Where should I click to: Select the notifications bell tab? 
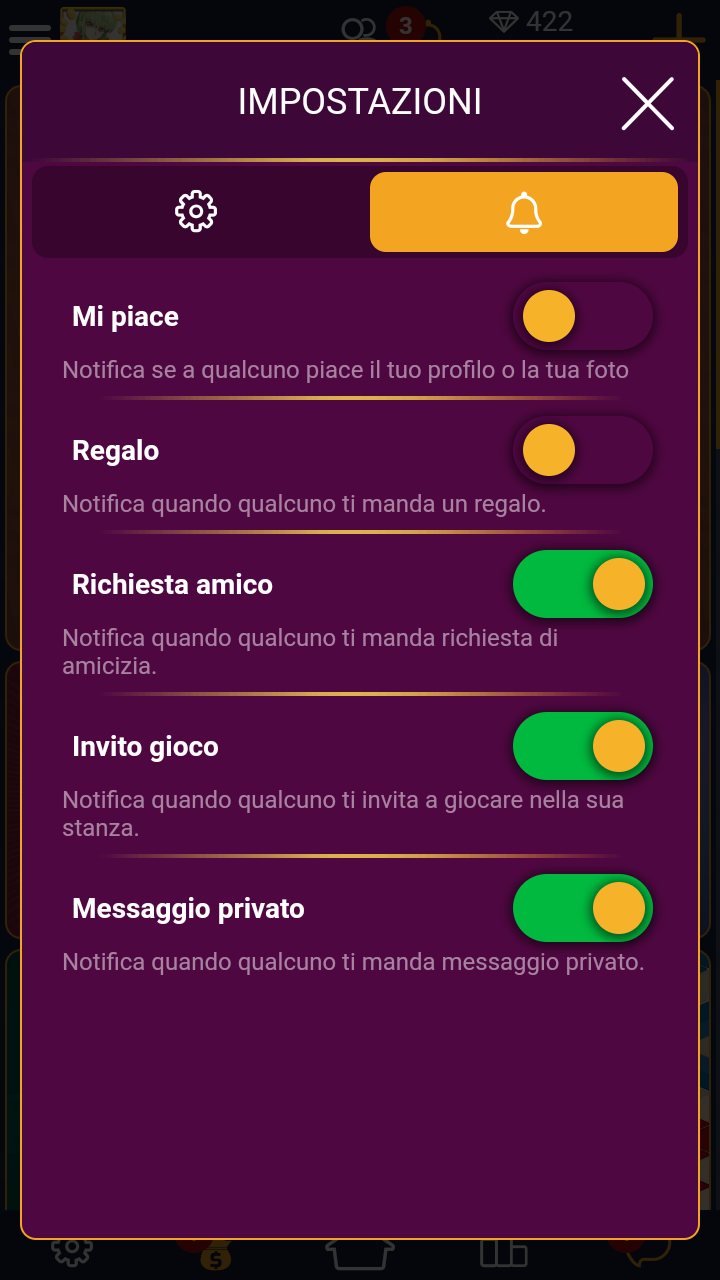point(524,212)
